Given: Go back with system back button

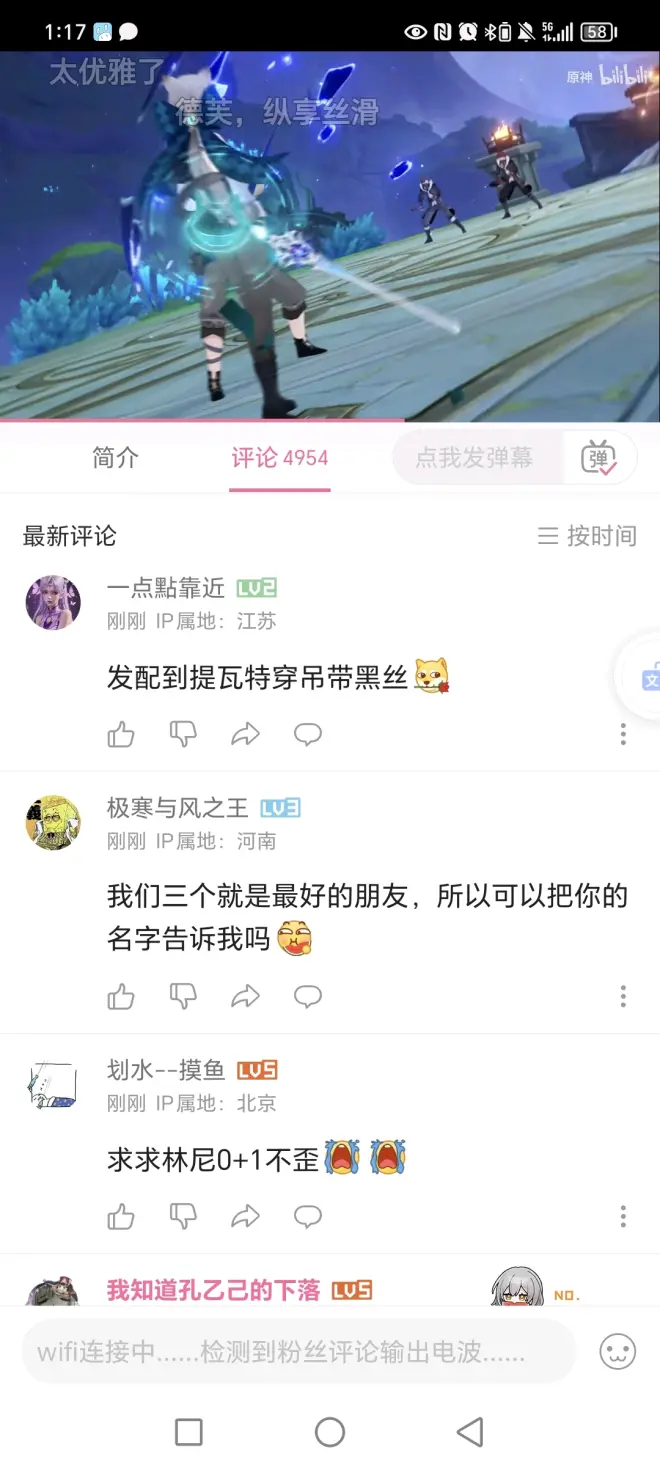Looking at the screenshot, I should (x=470, y=1432).
